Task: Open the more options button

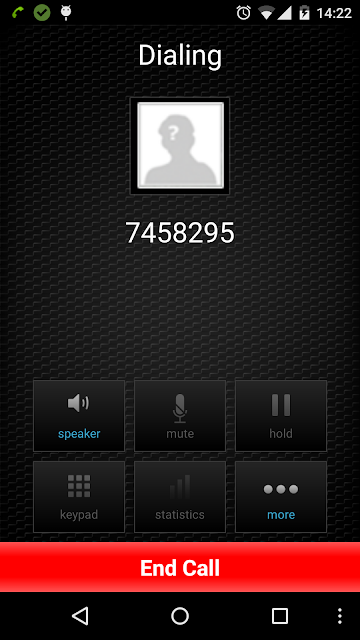Action: coord(281,497)
